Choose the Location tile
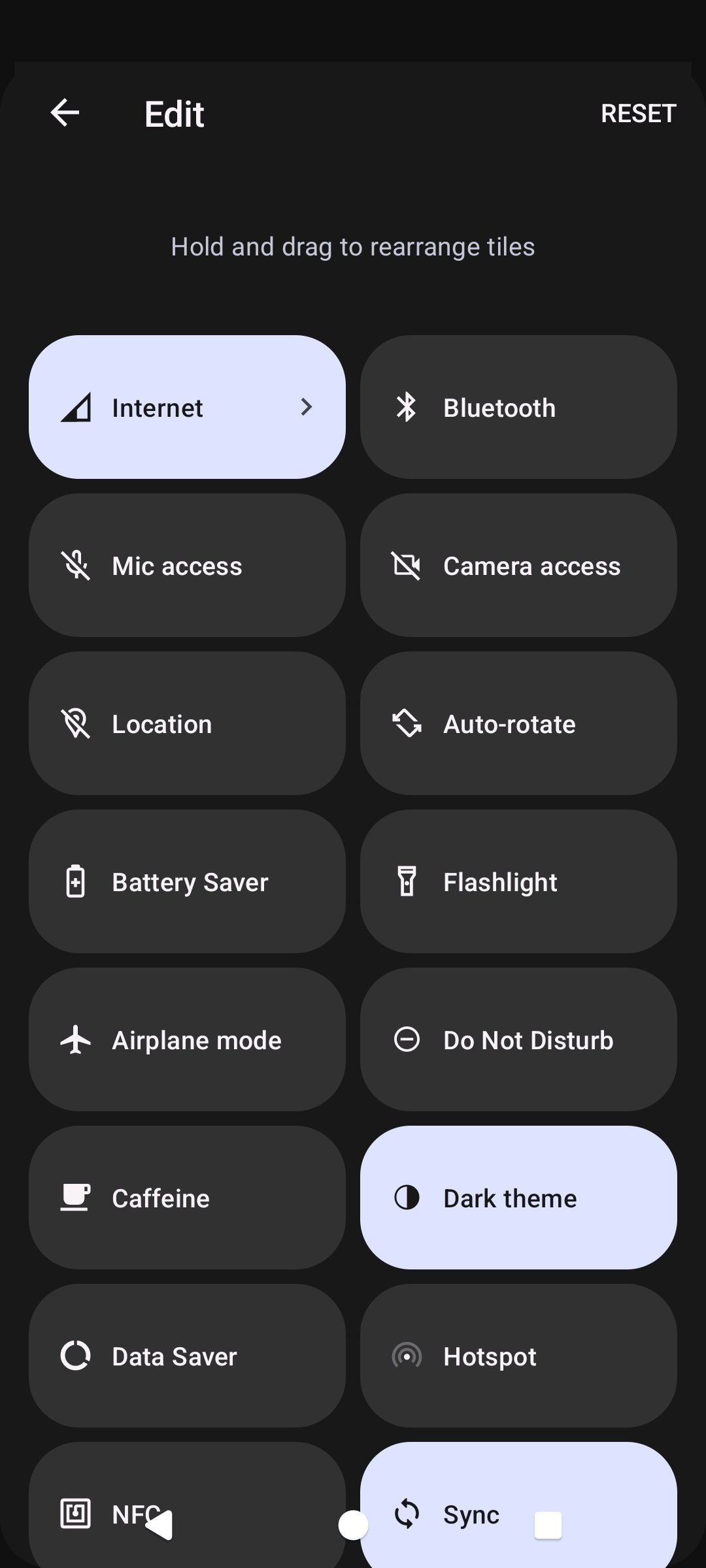 pos(187,723)
